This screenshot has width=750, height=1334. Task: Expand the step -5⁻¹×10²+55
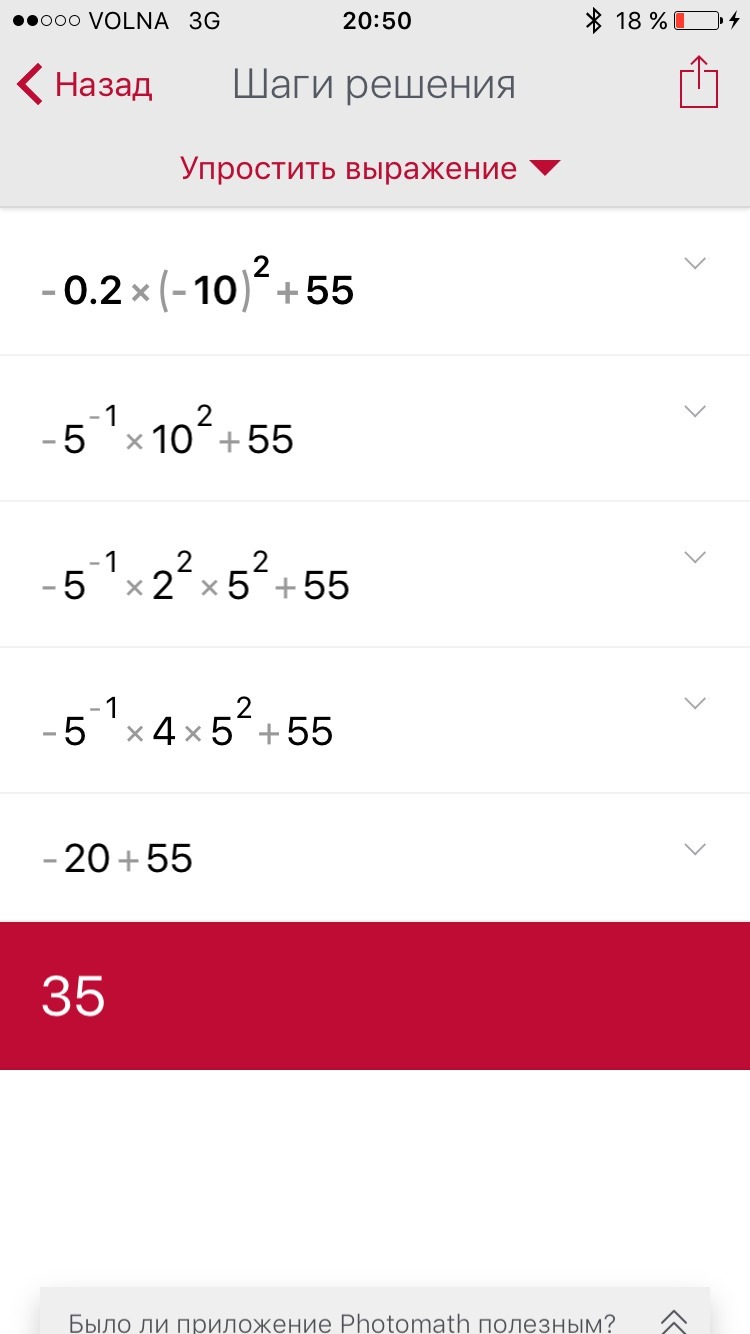click(x=694, y=411)
